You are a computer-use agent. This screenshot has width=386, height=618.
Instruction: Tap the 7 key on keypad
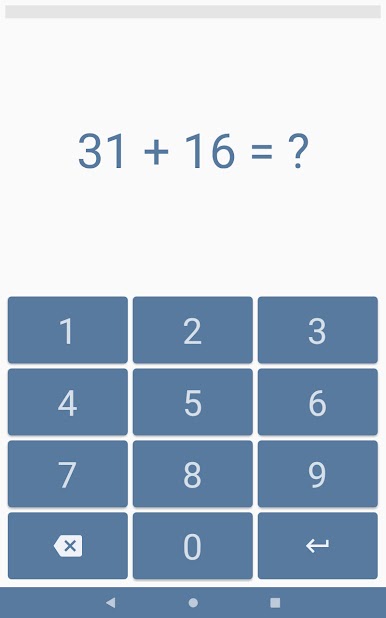(68, 474)
